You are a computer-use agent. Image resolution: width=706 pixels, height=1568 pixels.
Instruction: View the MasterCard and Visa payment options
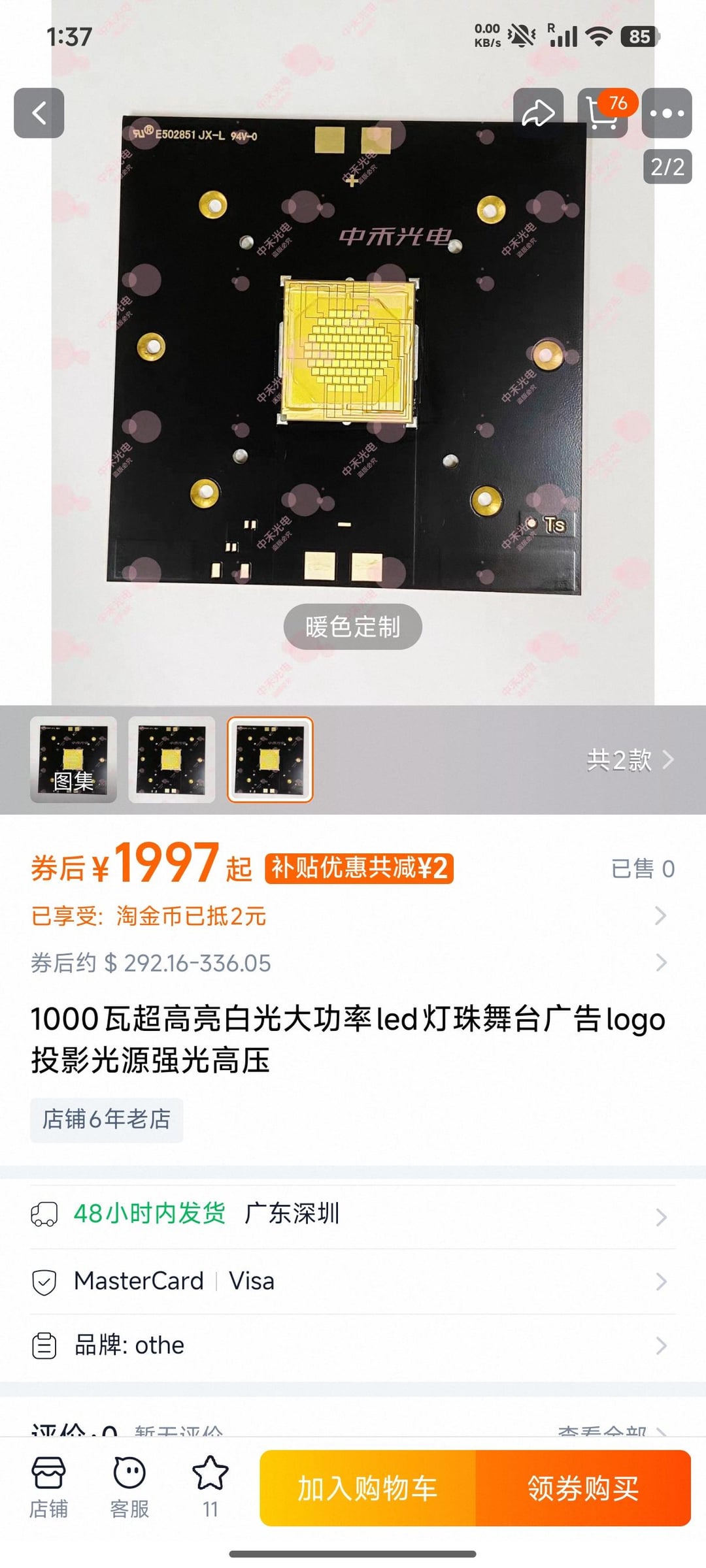tap(353, 1281)
